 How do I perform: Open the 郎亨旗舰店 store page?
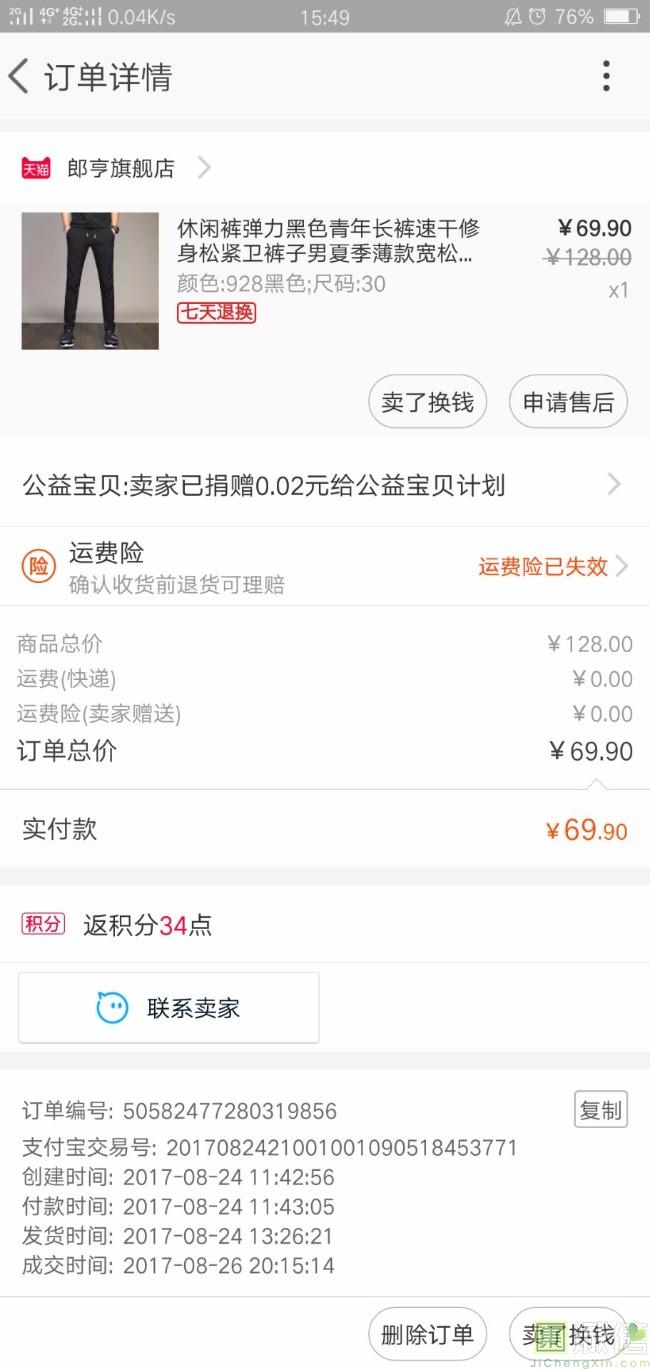tap(120, 168)
